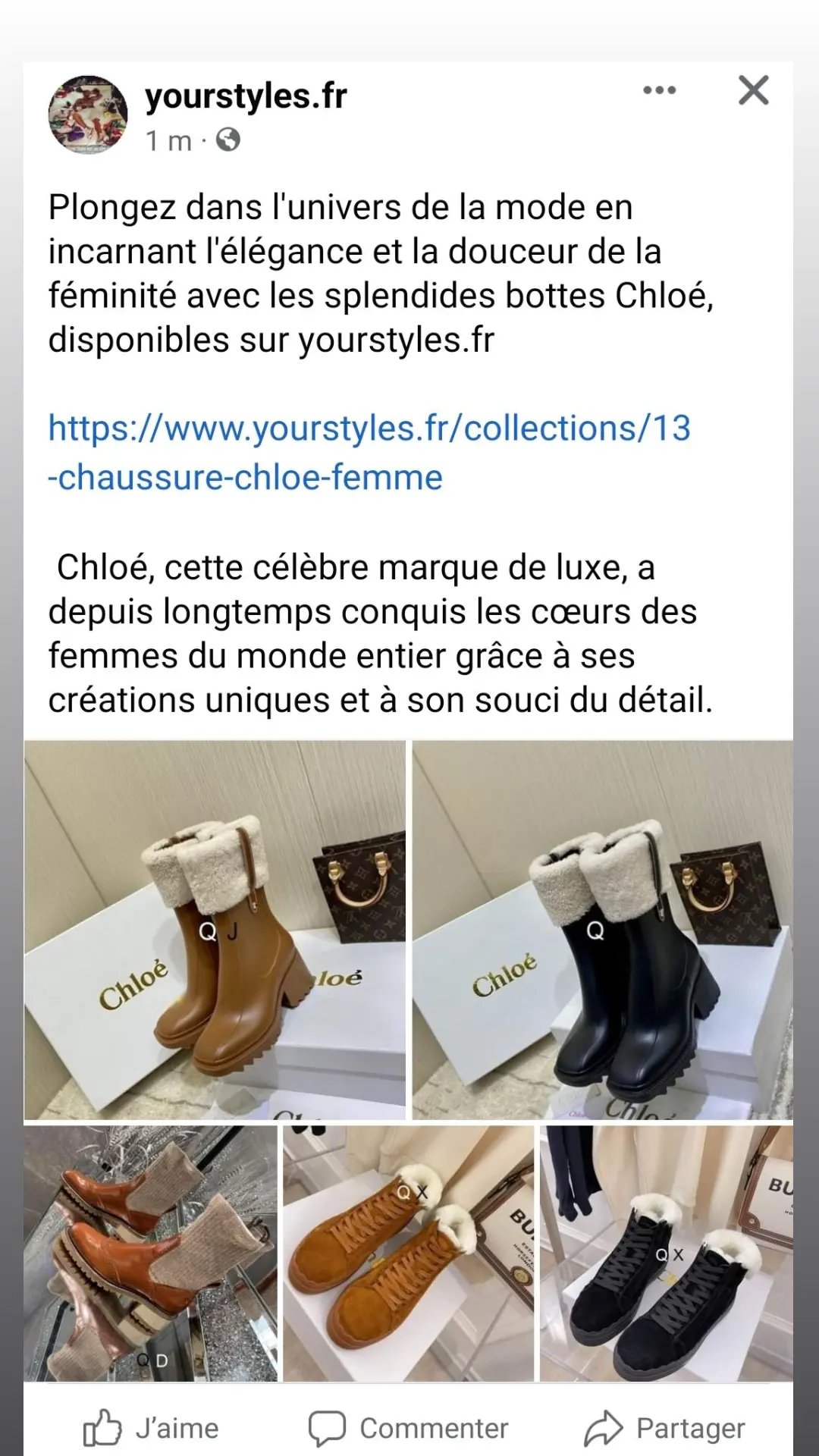Open the post's three-dot options menu
The image size is (819, 1456).
pyautogui.click(x=659, y=90)
